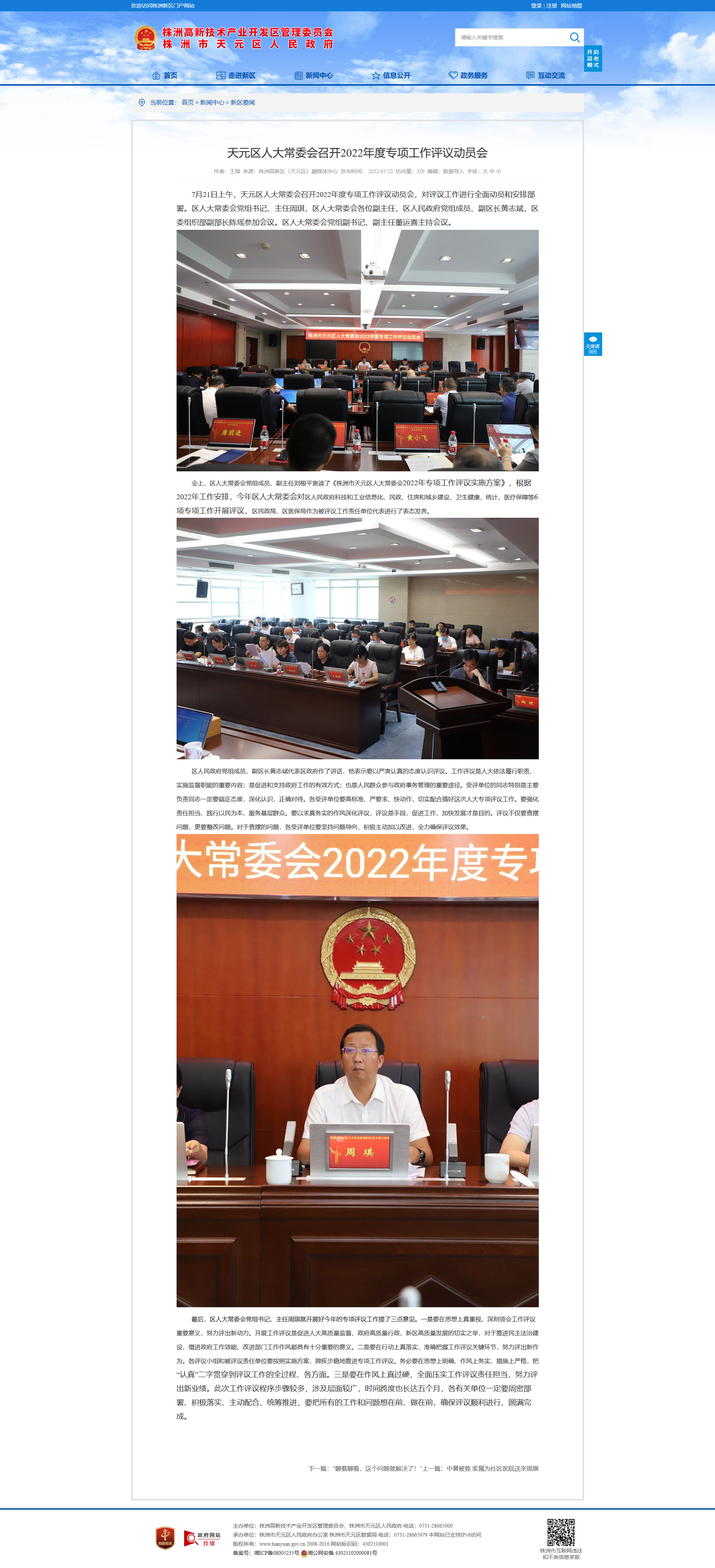Open the 信息公开 navigation item
The height and width of the screenshot is (1568, 715).
[x=391, y=75]
